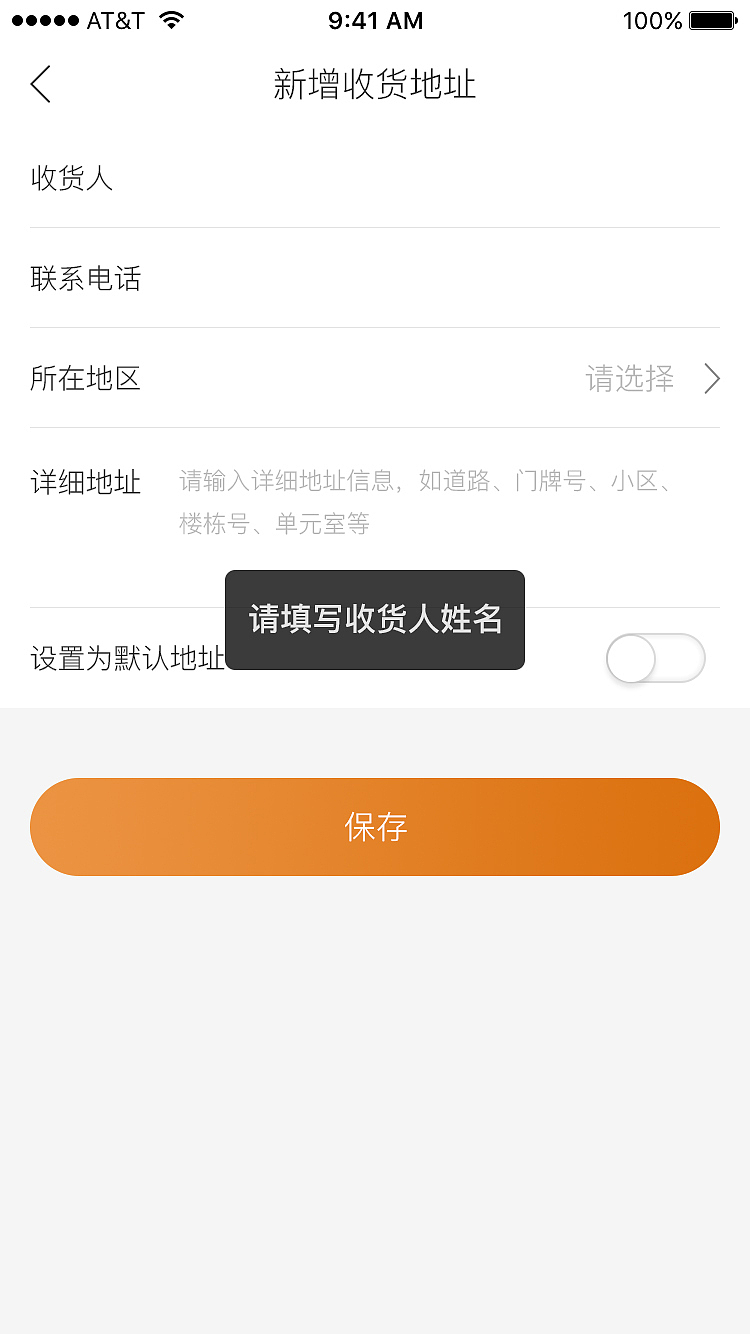Image resolution: width=750 pixels, height=1334 pixels.
Task: Dismiss the 请填写收货人姓名 toast
Action: pos(375,619)
